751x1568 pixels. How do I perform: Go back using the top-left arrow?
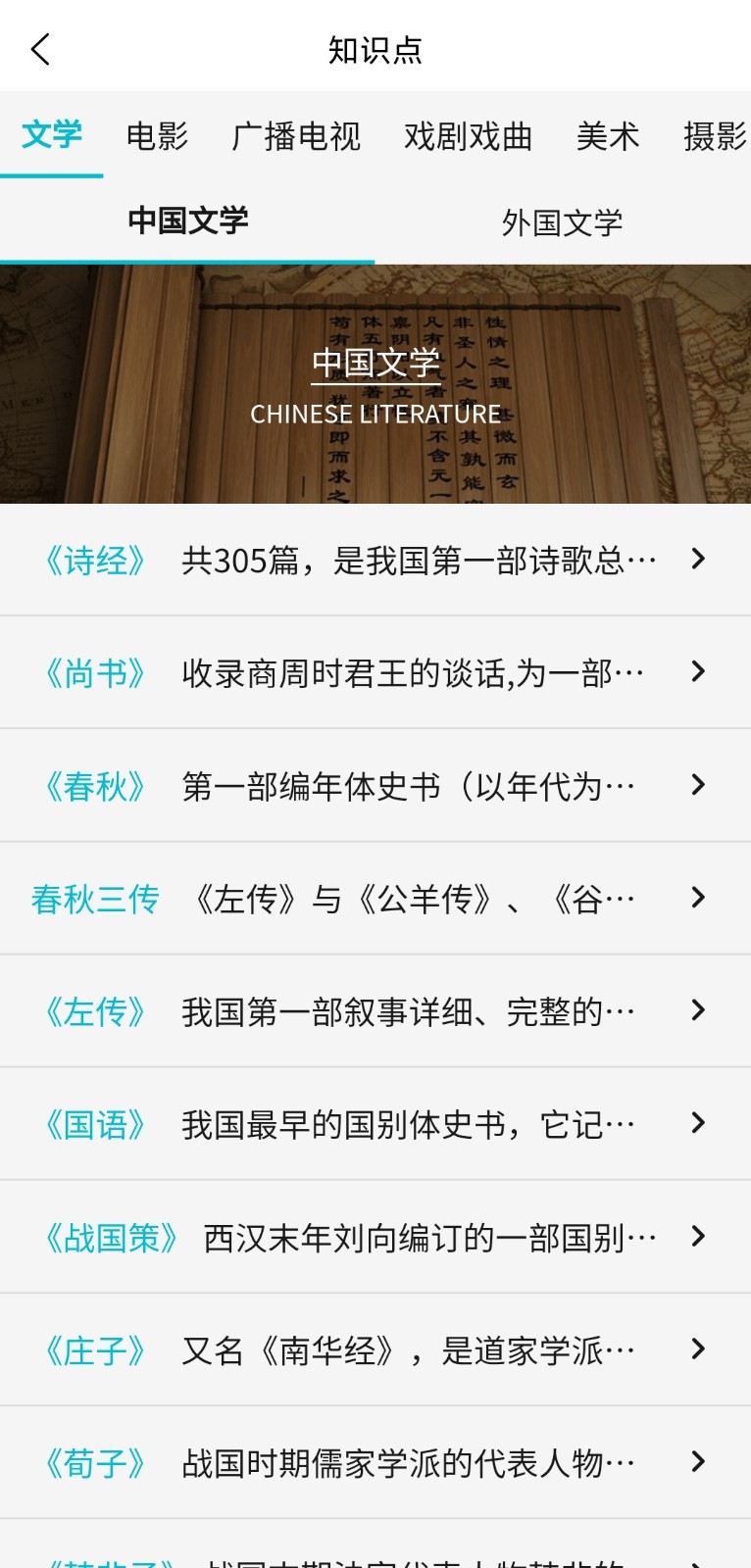[x=40, y=49]
